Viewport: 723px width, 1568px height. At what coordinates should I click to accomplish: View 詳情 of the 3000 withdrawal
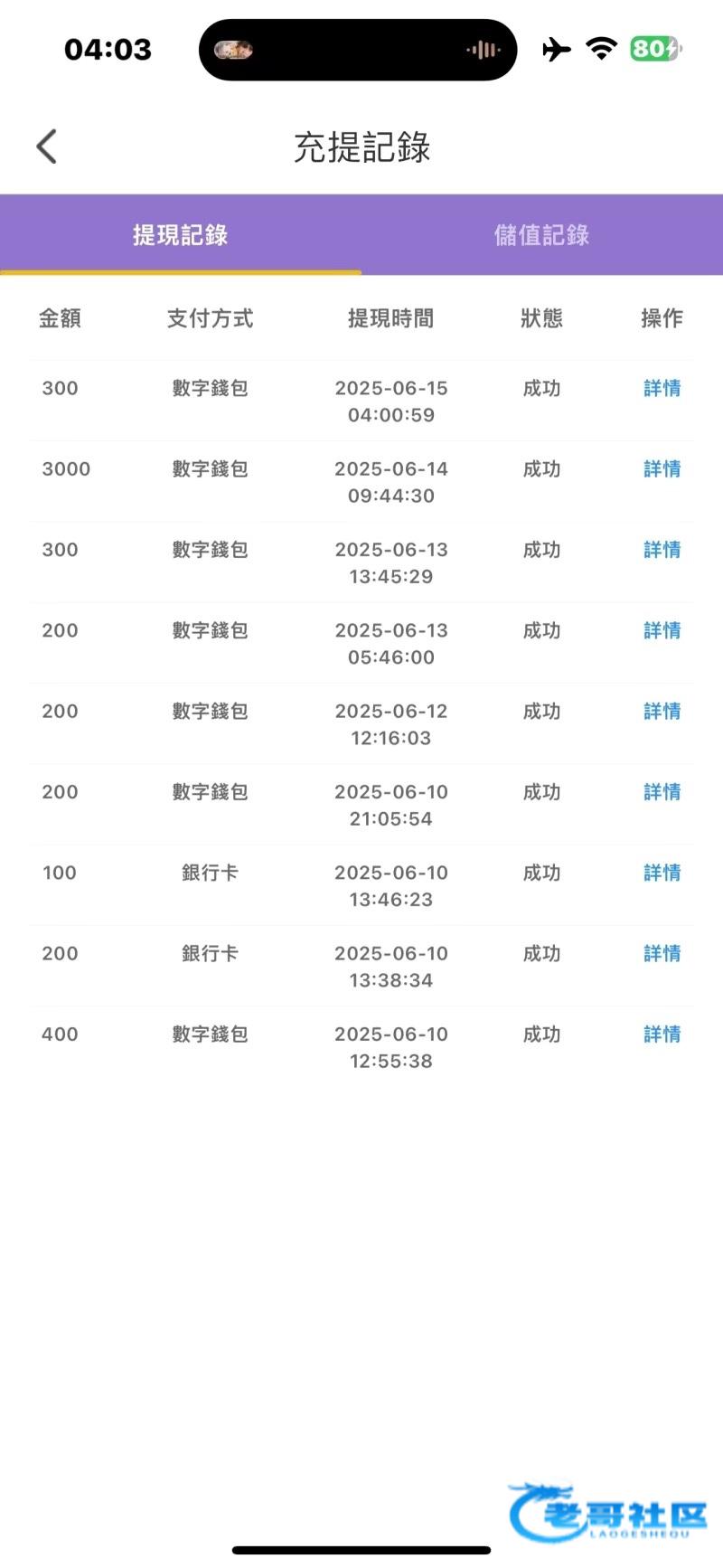click(662, 468)
